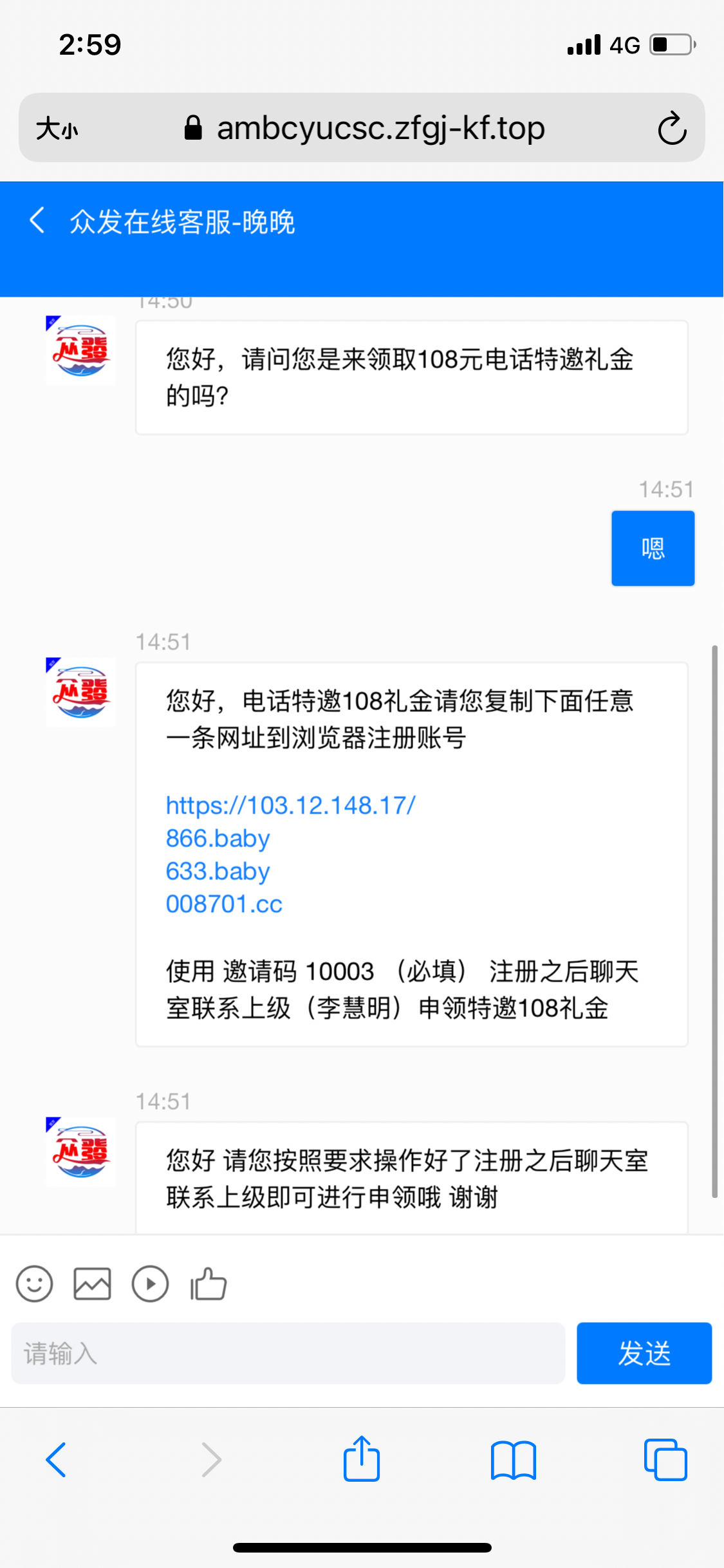Image resolution: width=724 pixels, height=1568 pixels.
Task: Open the Safari bookmarks icon
Action: pos(514,1460)
